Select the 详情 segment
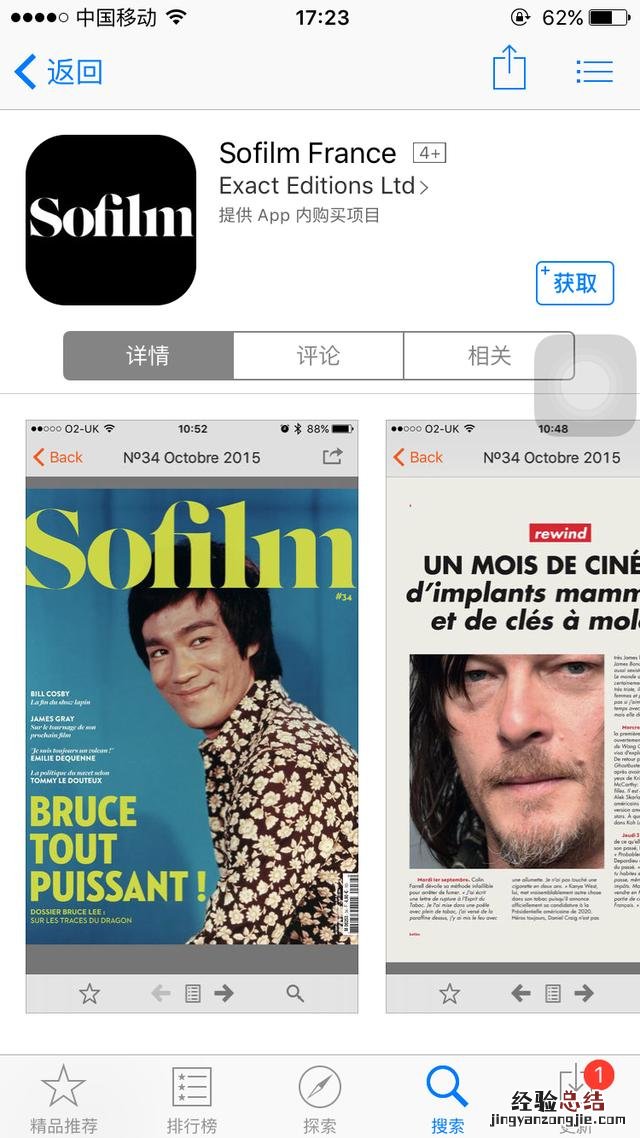The height and width of the screenshot is (1138, 640). (149, 356)
